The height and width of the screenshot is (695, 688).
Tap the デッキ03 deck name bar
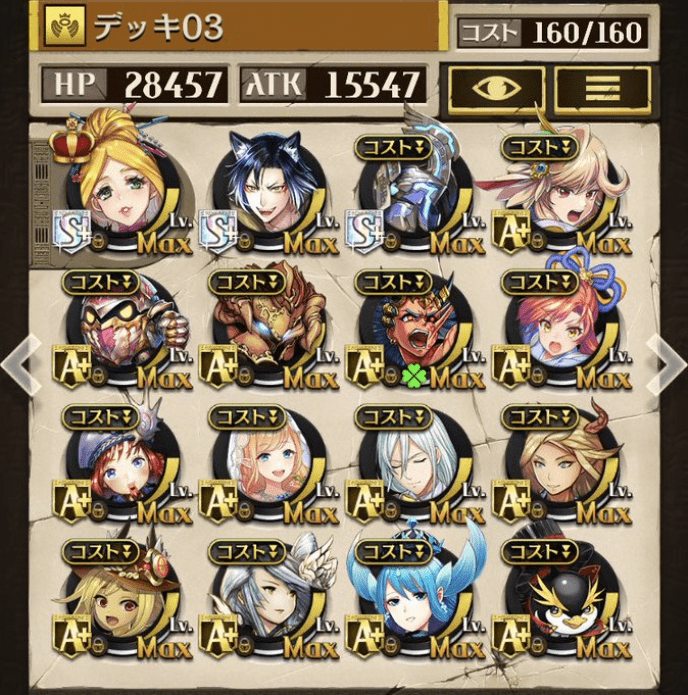(x=240, y=28)
